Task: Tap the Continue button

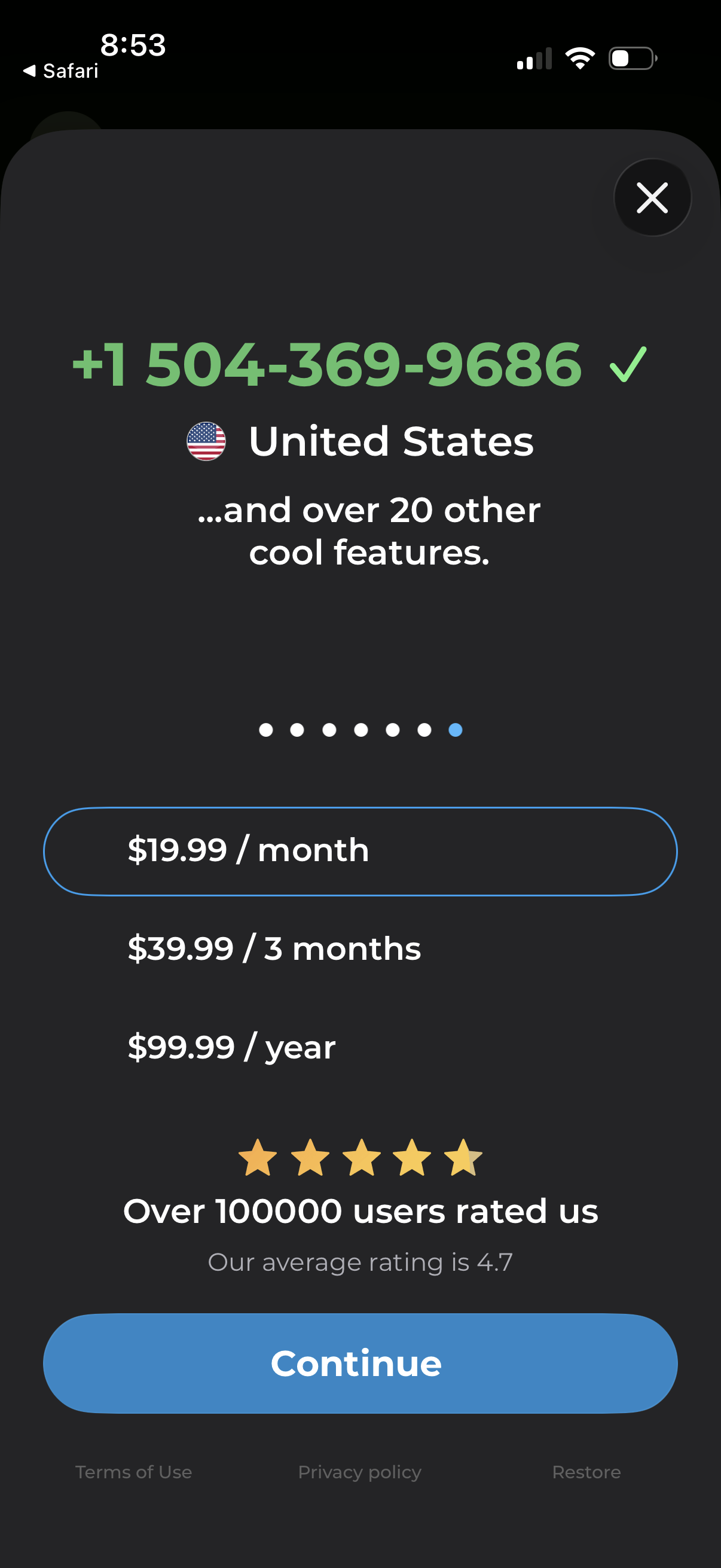Action: click(360, 1363)
